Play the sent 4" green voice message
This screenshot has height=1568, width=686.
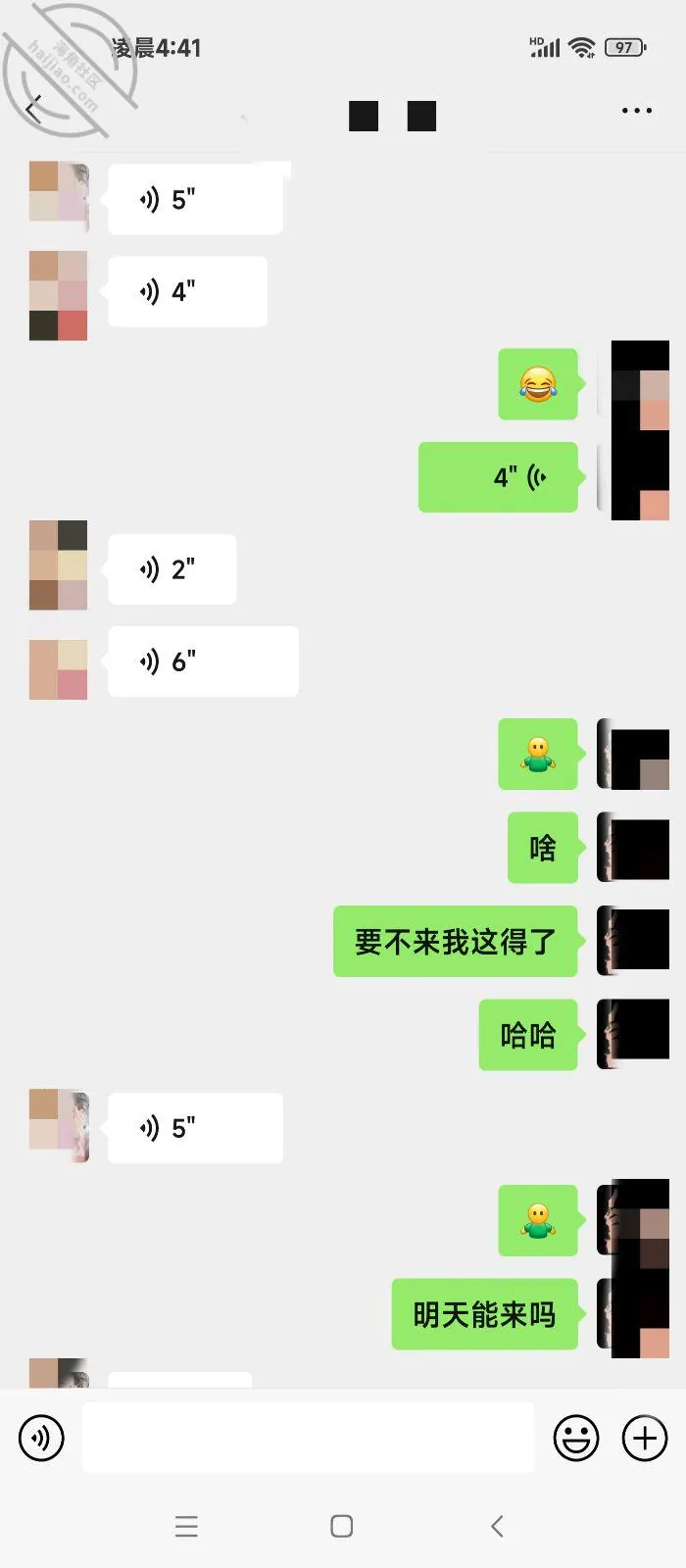(x=498, y=477)
